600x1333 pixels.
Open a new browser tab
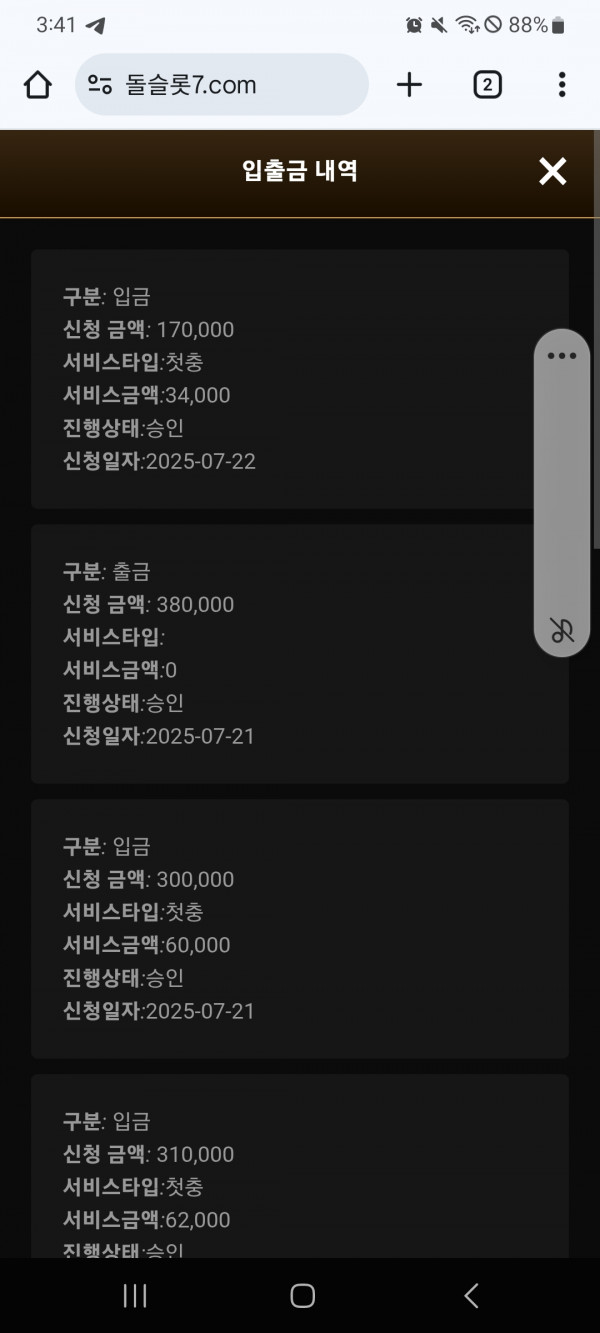pyautogui.click(x=409, y=85)
